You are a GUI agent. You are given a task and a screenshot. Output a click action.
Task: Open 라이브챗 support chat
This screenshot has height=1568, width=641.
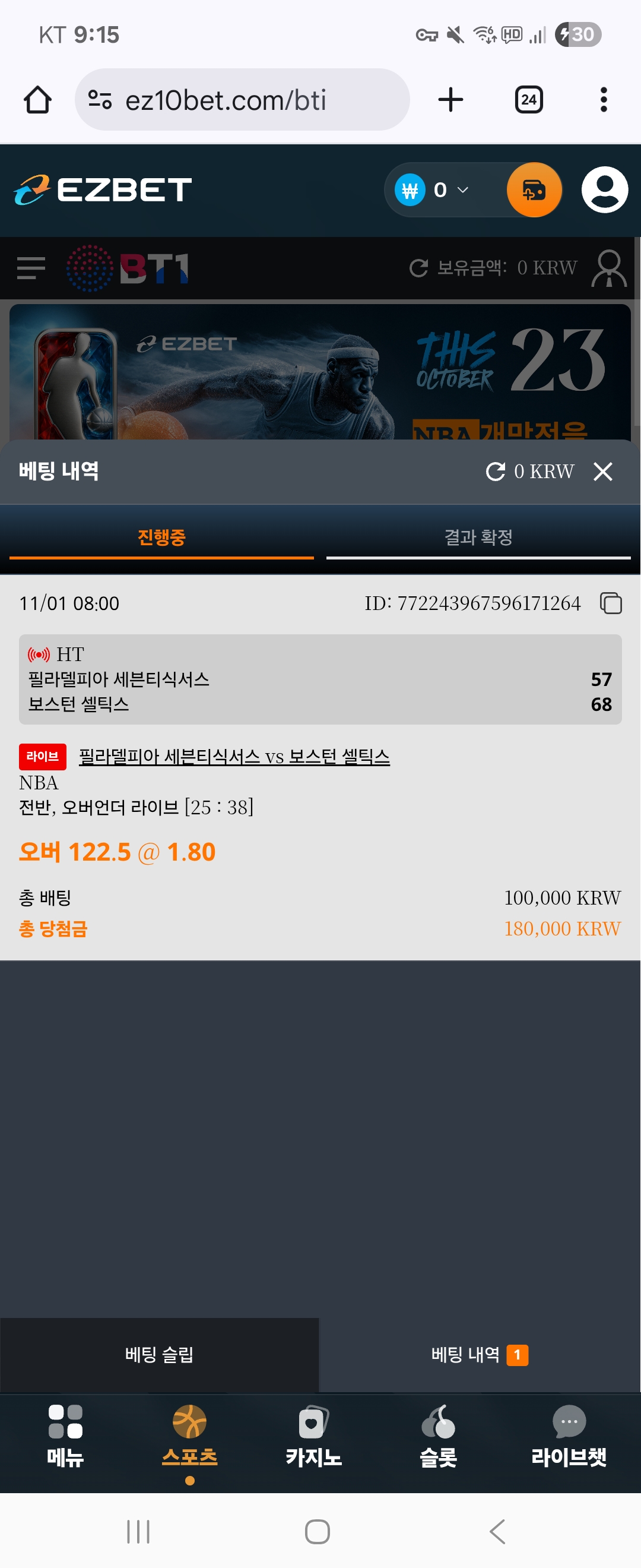coord(569,1436)
